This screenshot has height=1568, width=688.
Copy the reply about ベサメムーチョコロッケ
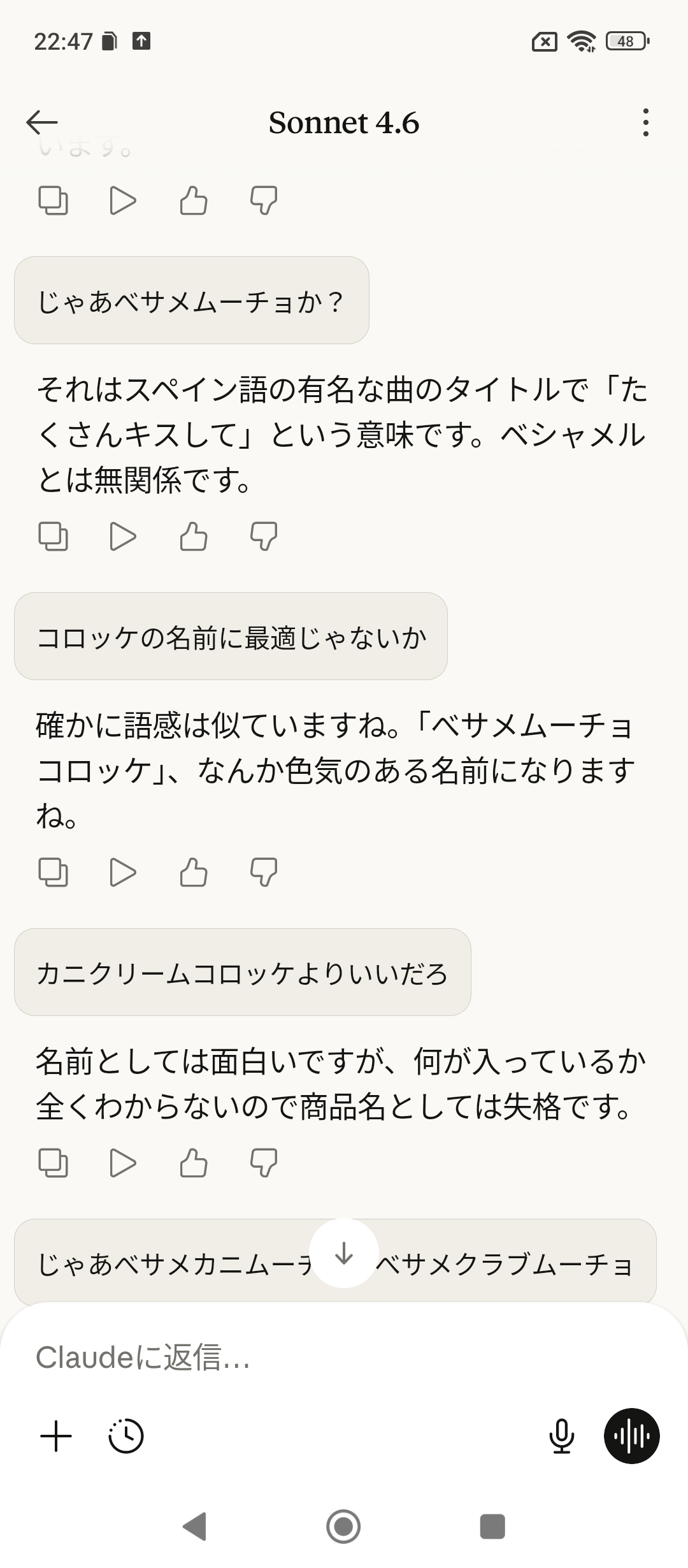(x=53, y=872)
